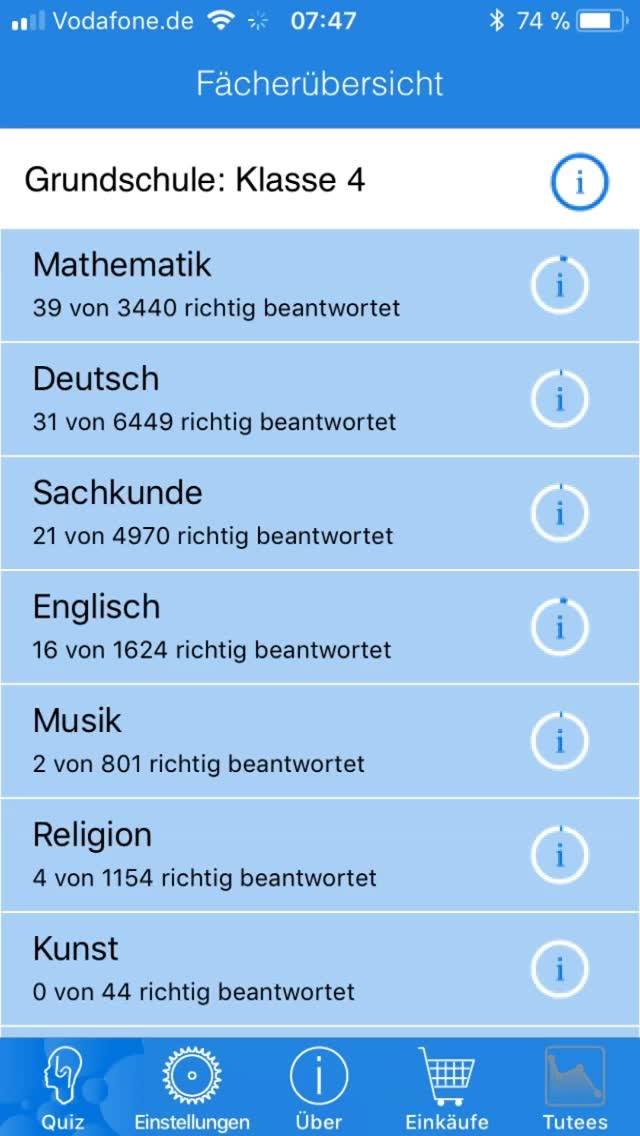Tap the info icon next to Deutsch
Viewport: 640px width, 1136px height.
click(559, 399)
